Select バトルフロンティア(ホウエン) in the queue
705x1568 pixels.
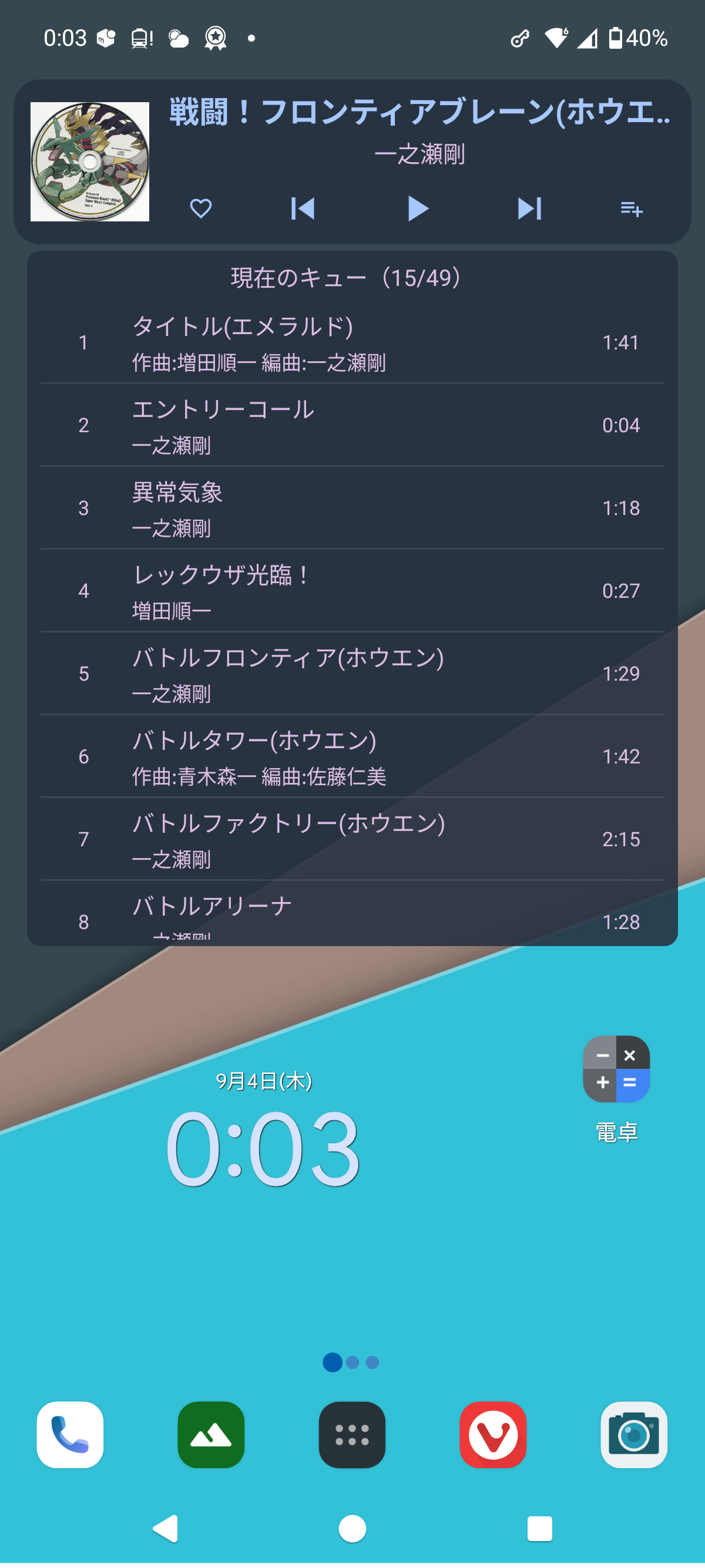tap(352, 674)
